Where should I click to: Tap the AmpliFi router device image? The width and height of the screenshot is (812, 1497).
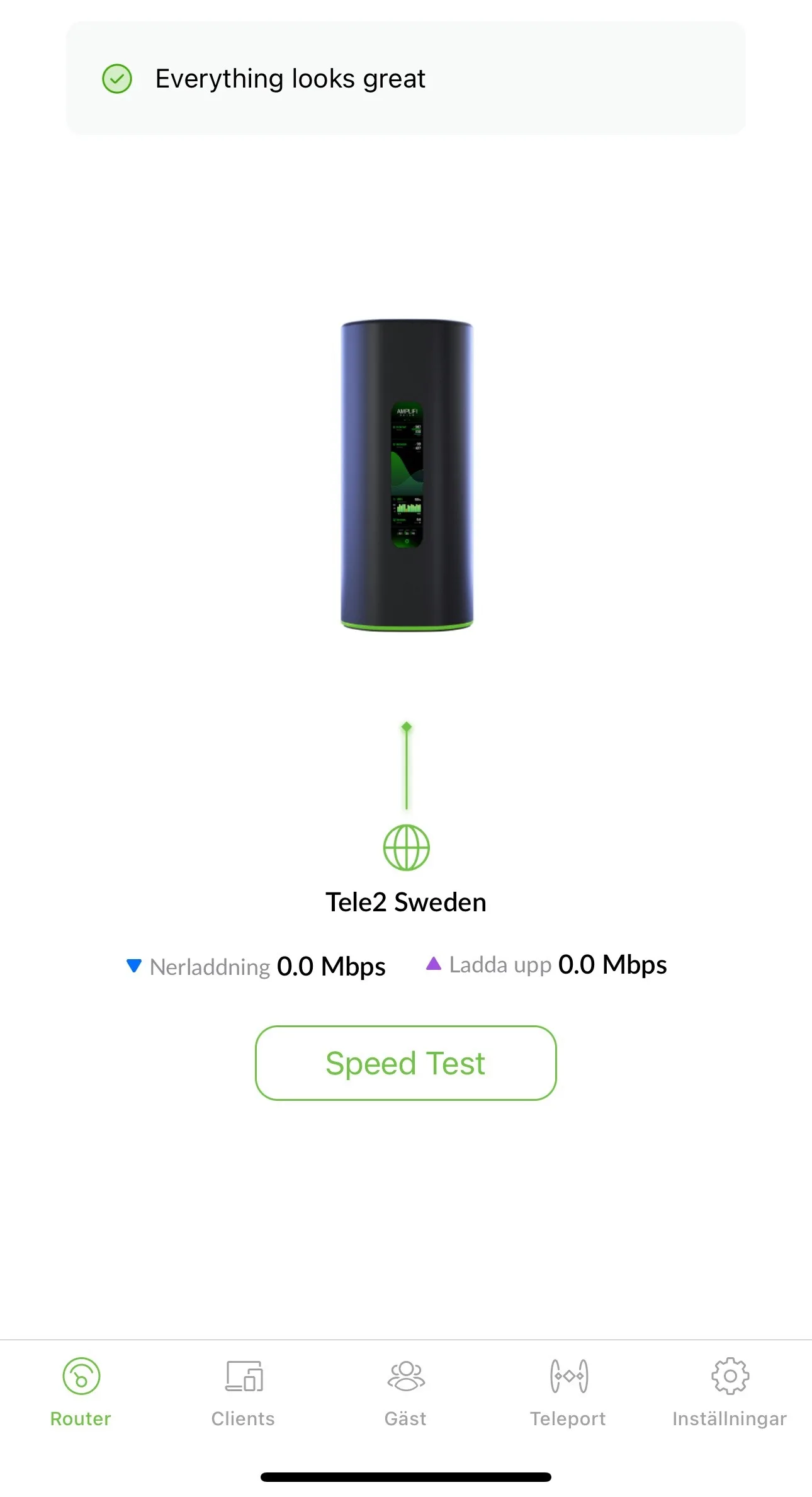pyautogui.click(x=407, y=475)
